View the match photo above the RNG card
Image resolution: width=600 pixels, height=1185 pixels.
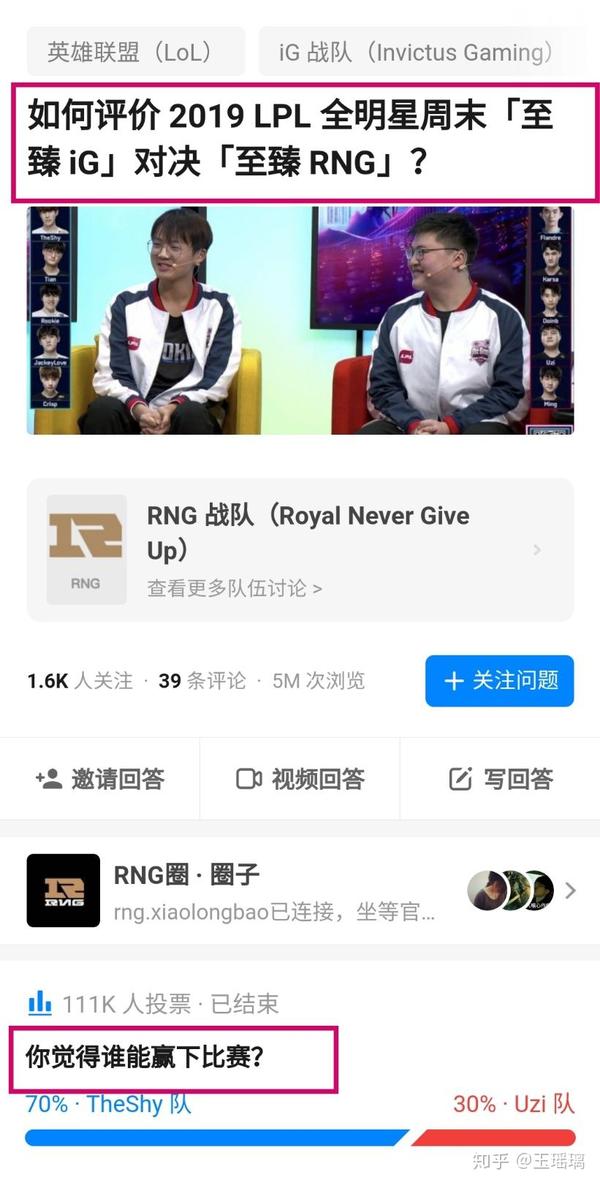point(300,320)
